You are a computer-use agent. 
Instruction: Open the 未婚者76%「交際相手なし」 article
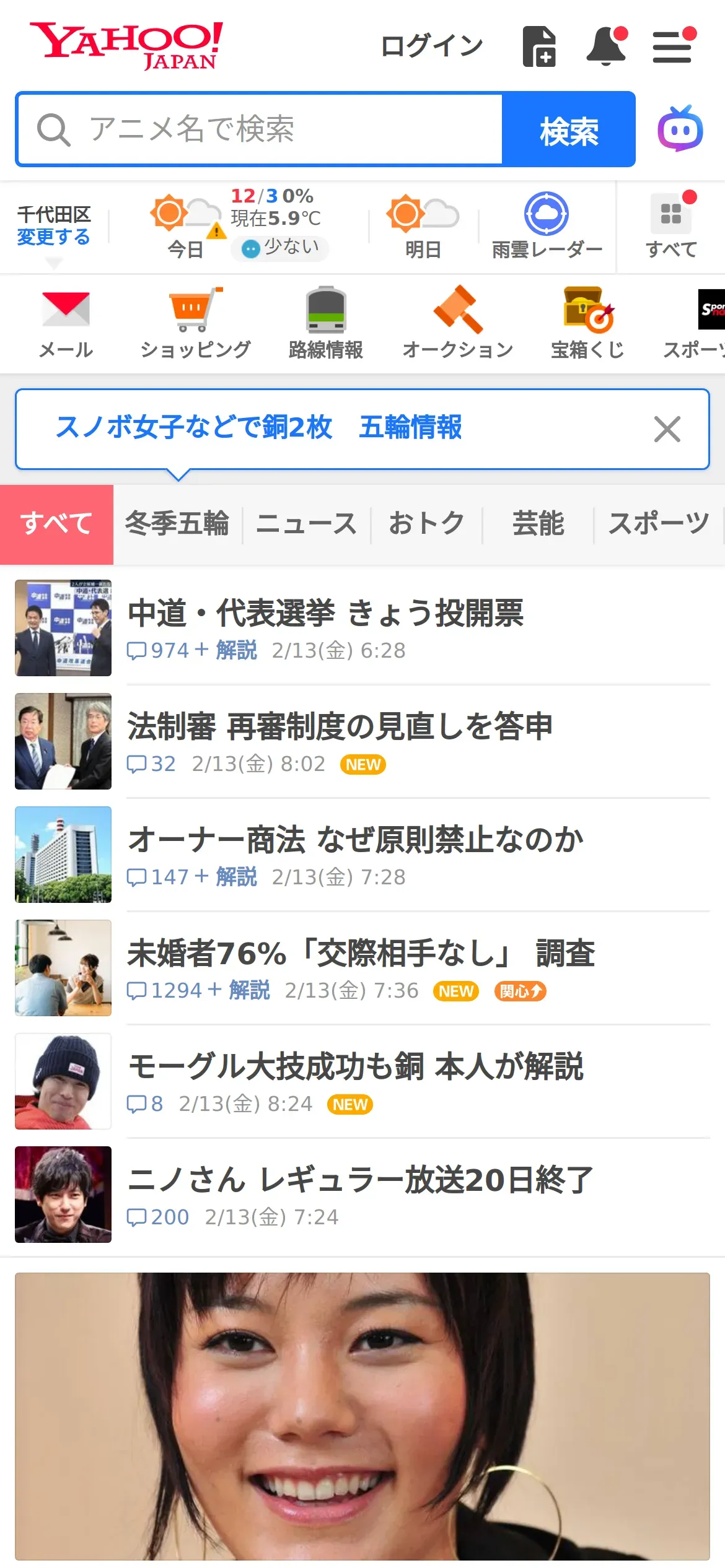click(361, 953)
